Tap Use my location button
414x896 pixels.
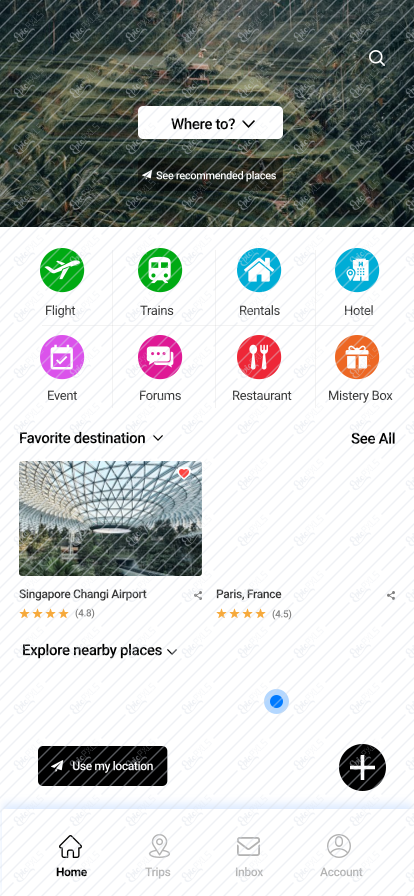point(103,766)
